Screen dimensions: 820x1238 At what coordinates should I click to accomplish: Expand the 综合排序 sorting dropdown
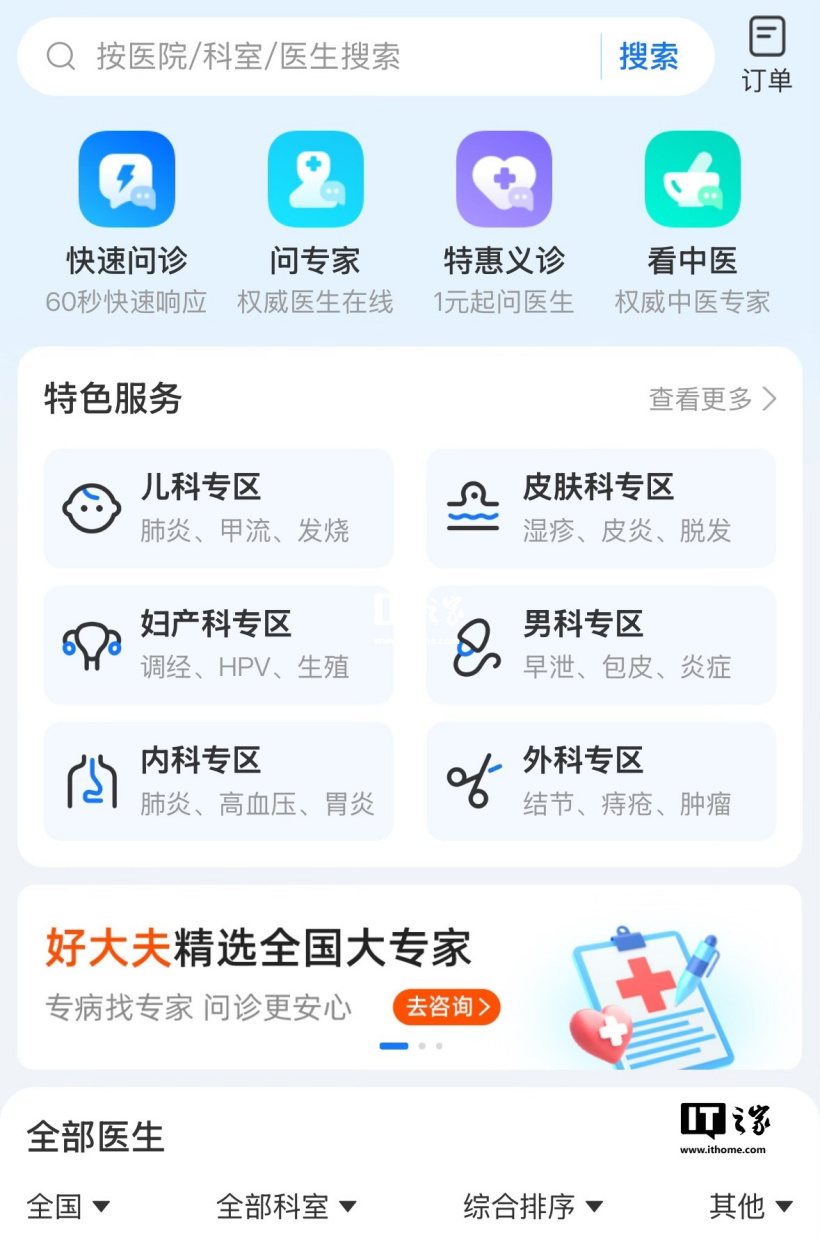(533, 1206)
